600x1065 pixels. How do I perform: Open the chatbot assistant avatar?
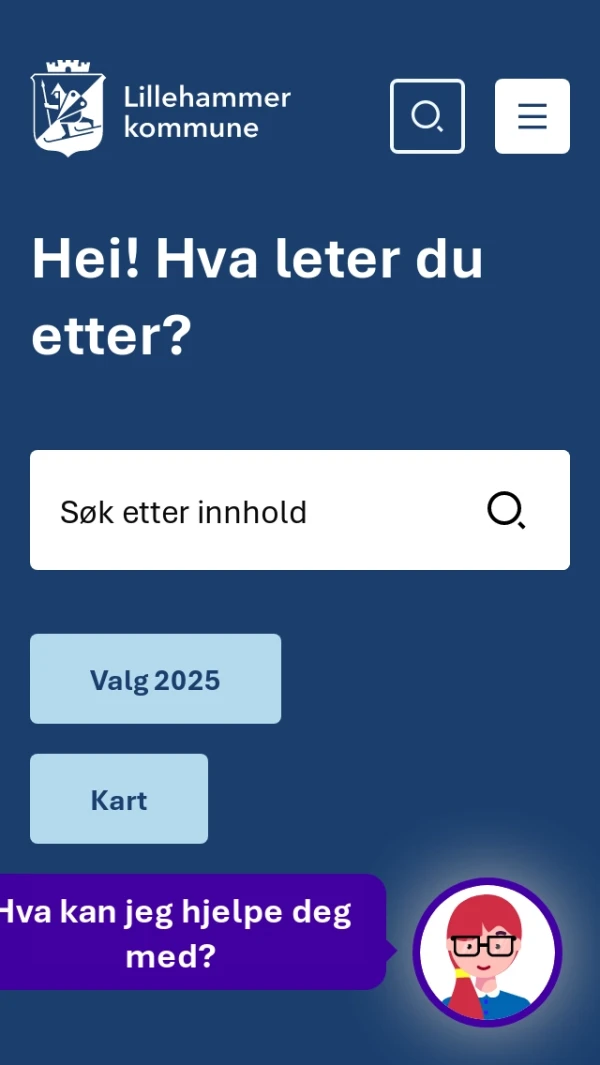(487, 952)
